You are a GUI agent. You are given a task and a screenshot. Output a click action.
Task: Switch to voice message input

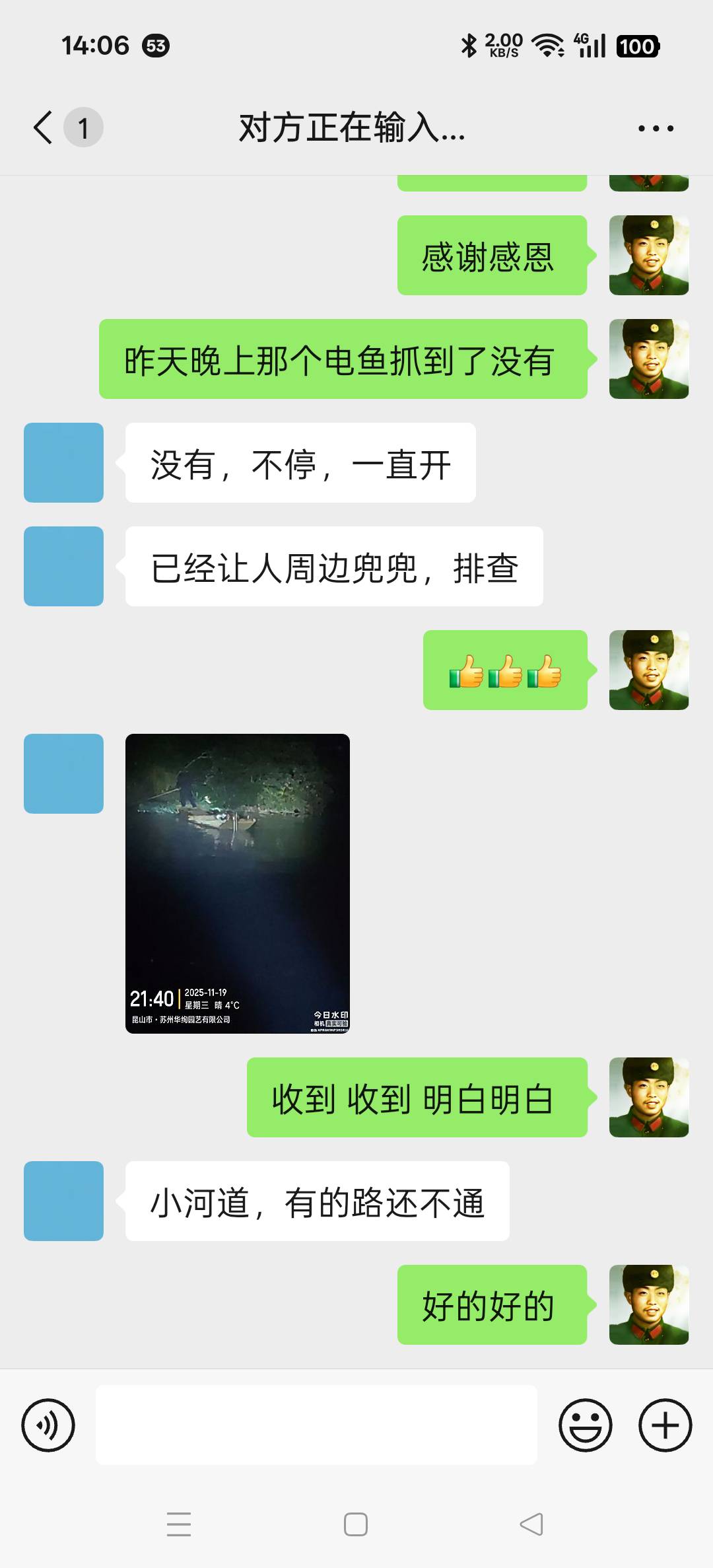pyautogui.click(x=48, y=1425)
